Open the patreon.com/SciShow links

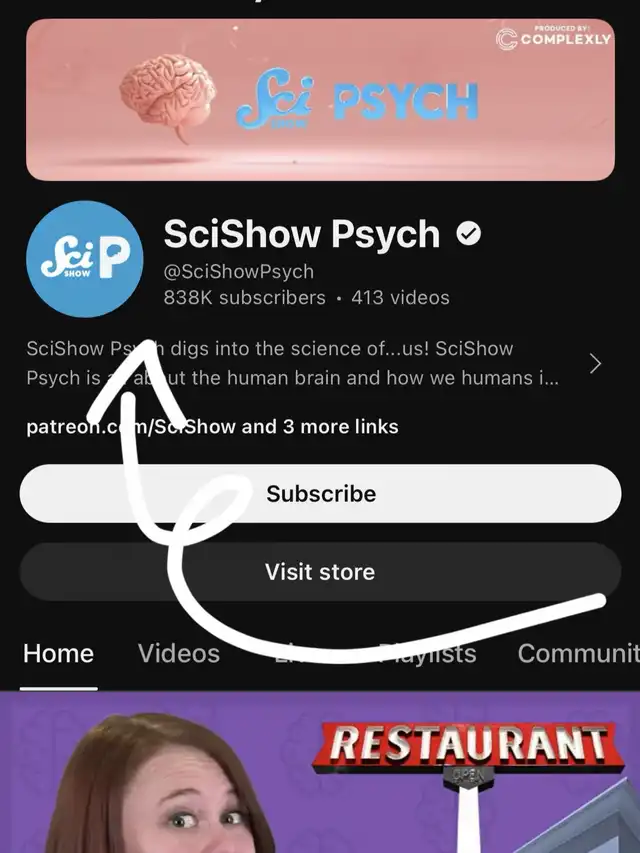(x=212, y=427)
